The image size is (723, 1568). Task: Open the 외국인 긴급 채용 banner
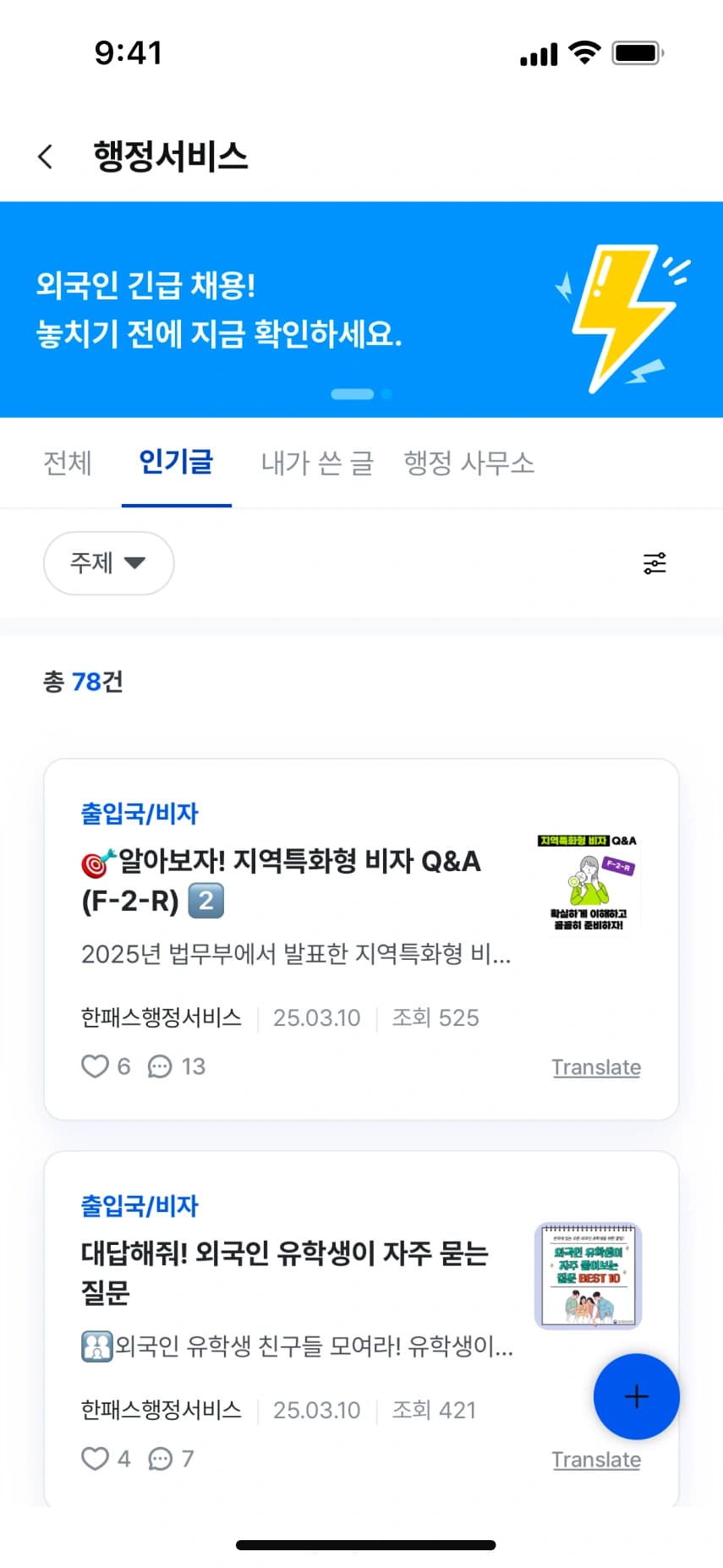coord(361,309)
